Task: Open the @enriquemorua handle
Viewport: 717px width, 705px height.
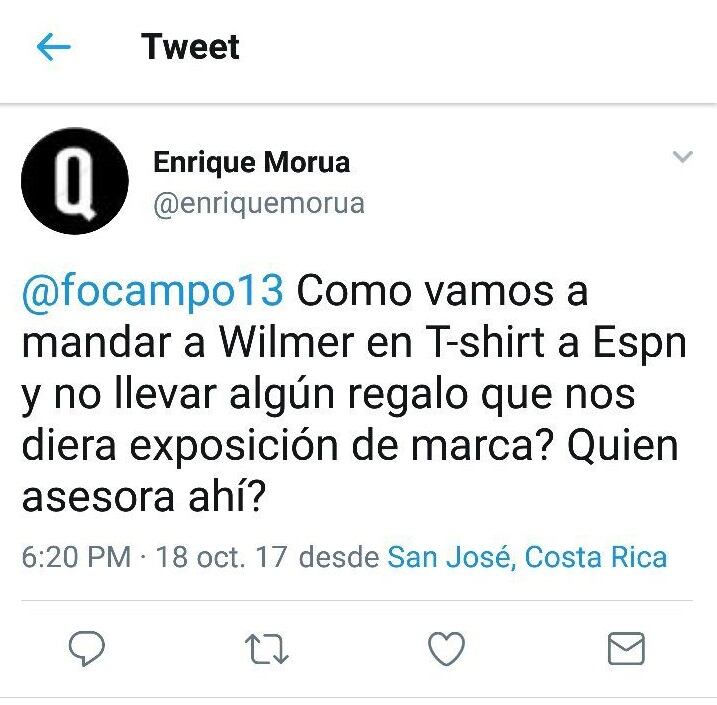Action: point(258,204)
